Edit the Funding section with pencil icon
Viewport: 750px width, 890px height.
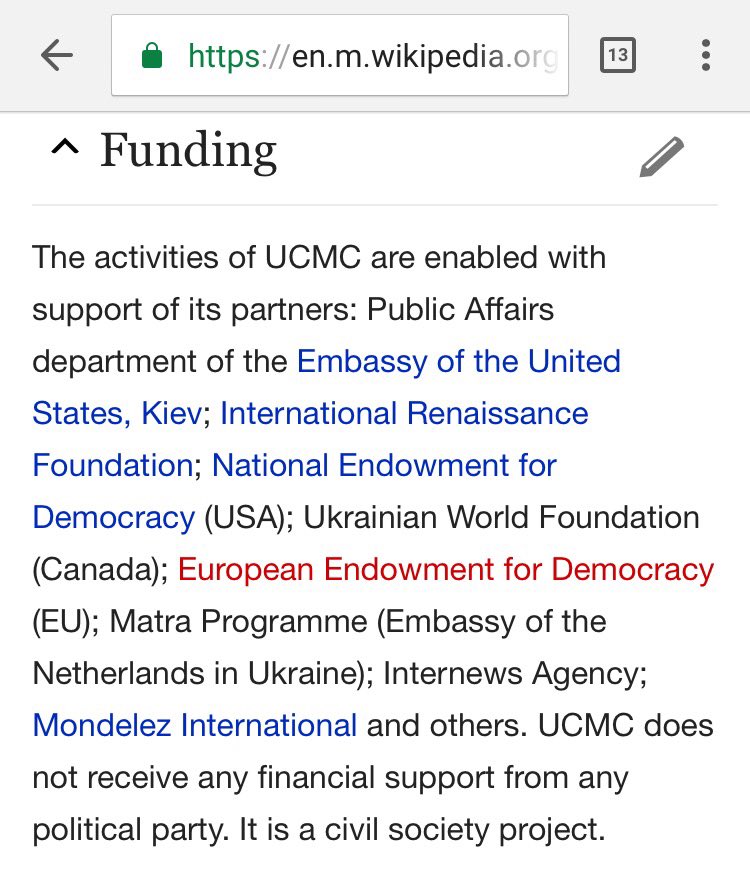tap(662, 157)
